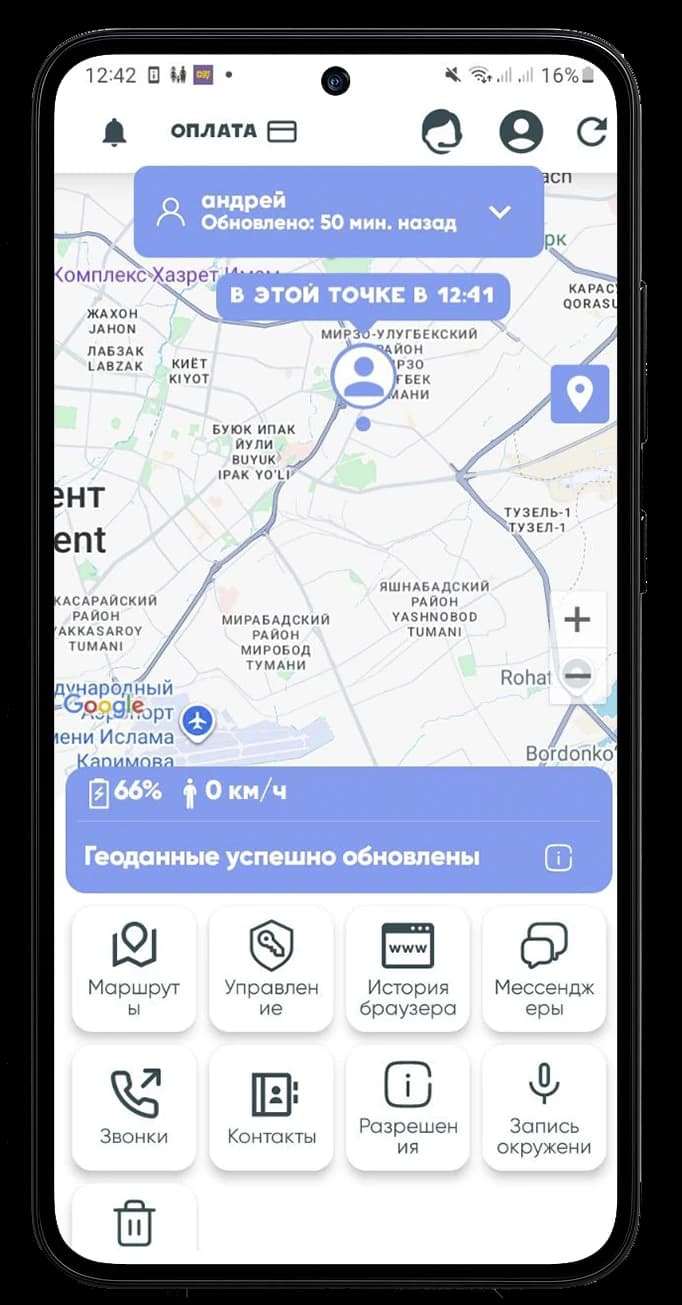Center map with location pin button
Screen dimensions: 682x1305
579,394
